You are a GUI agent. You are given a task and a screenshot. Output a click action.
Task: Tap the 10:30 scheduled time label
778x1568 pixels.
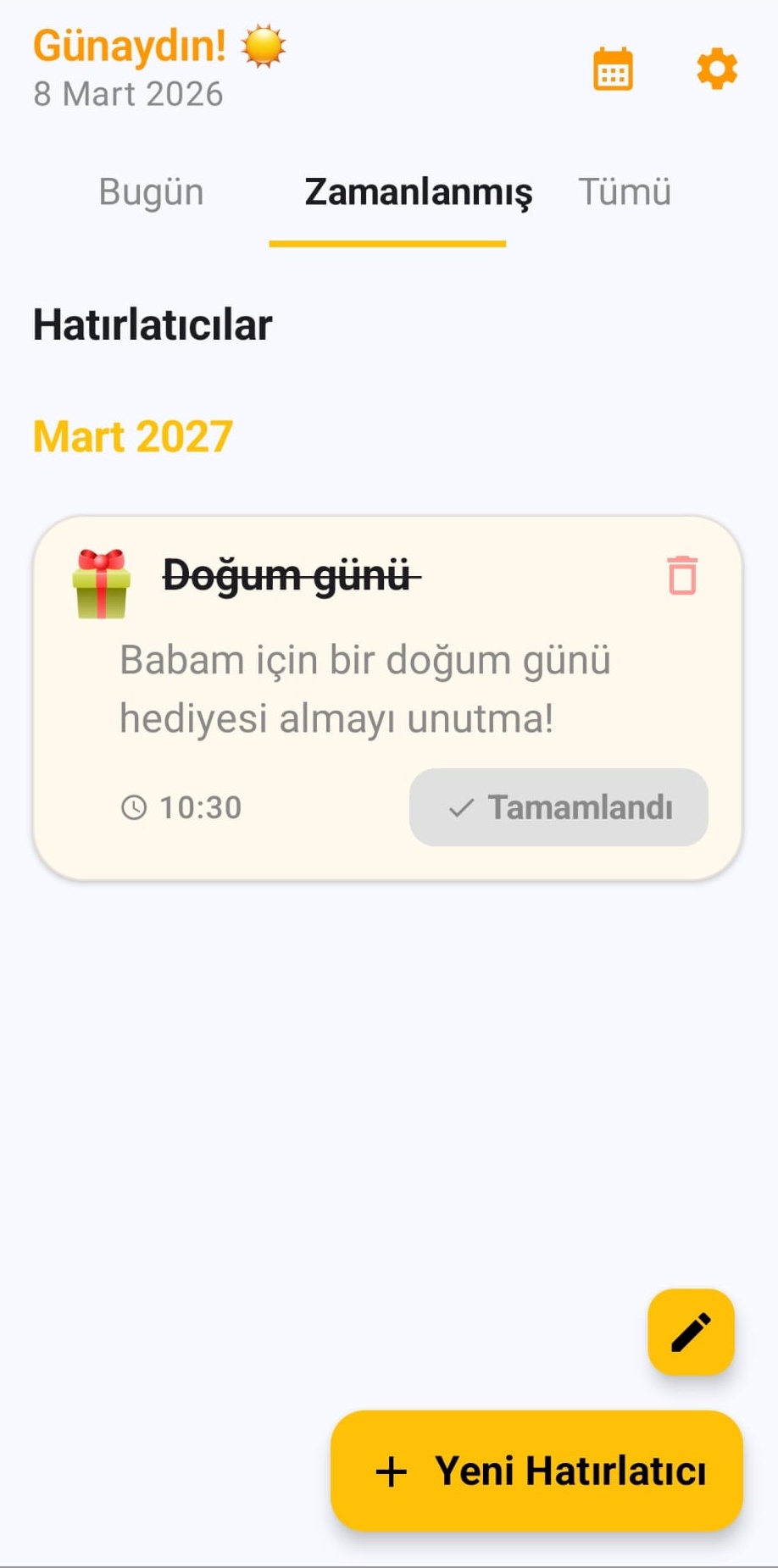click(x=199, y=807)
